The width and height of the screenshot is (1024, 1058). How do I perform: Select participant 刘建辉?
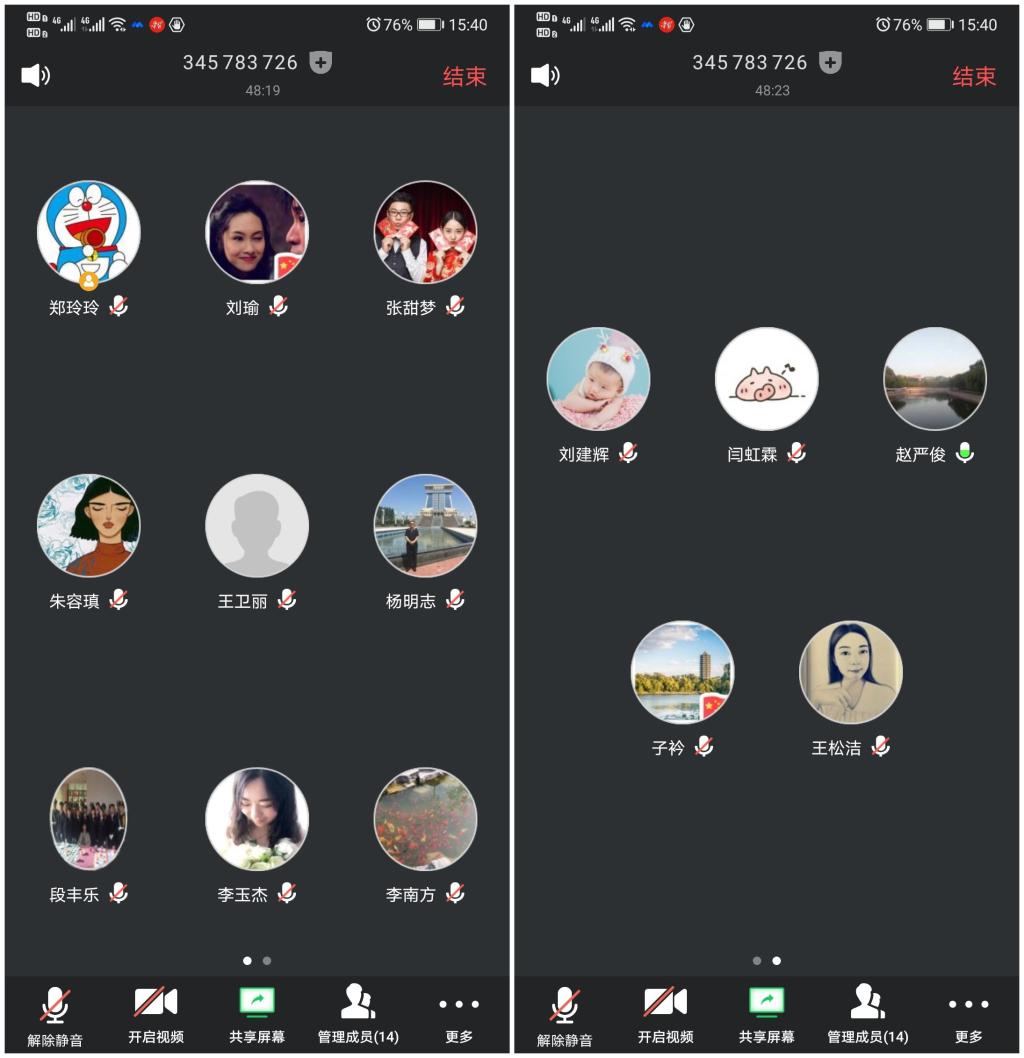click(x=598, y=379)
